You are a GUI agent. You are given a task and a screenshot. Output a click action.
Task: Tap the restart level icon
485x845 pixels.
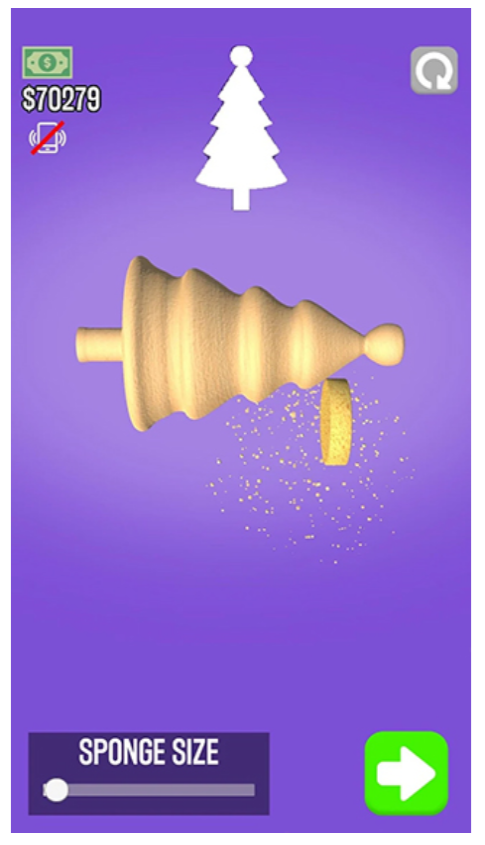[434, 71]
